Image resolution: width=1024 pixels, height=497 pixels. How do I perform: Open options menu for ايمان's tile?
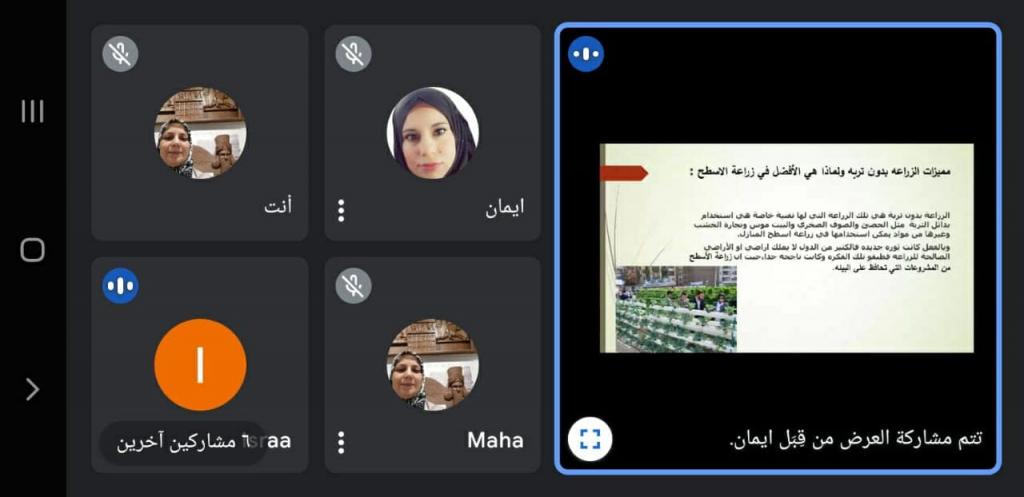(341, 210)
